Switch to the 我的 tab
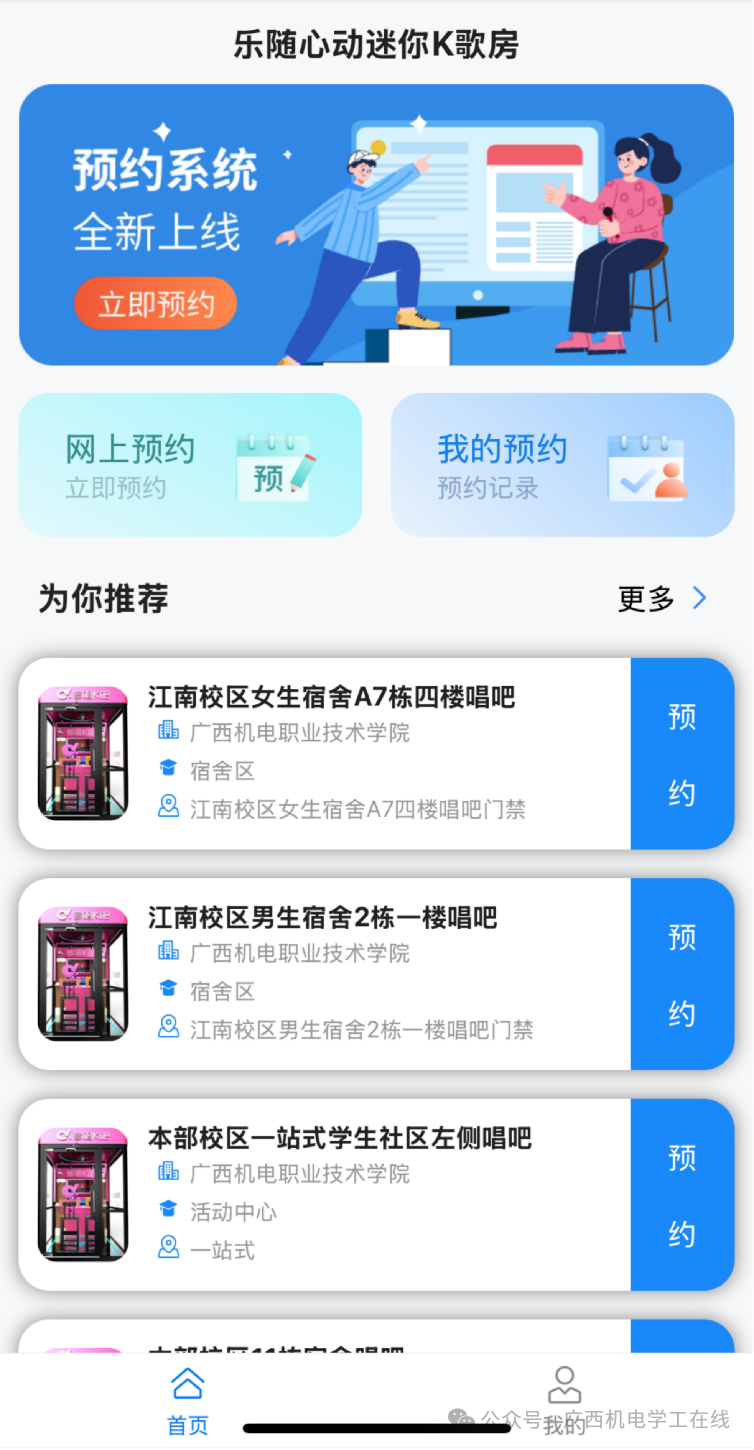The image size is (754, 1450). (x=564, y=1400)
